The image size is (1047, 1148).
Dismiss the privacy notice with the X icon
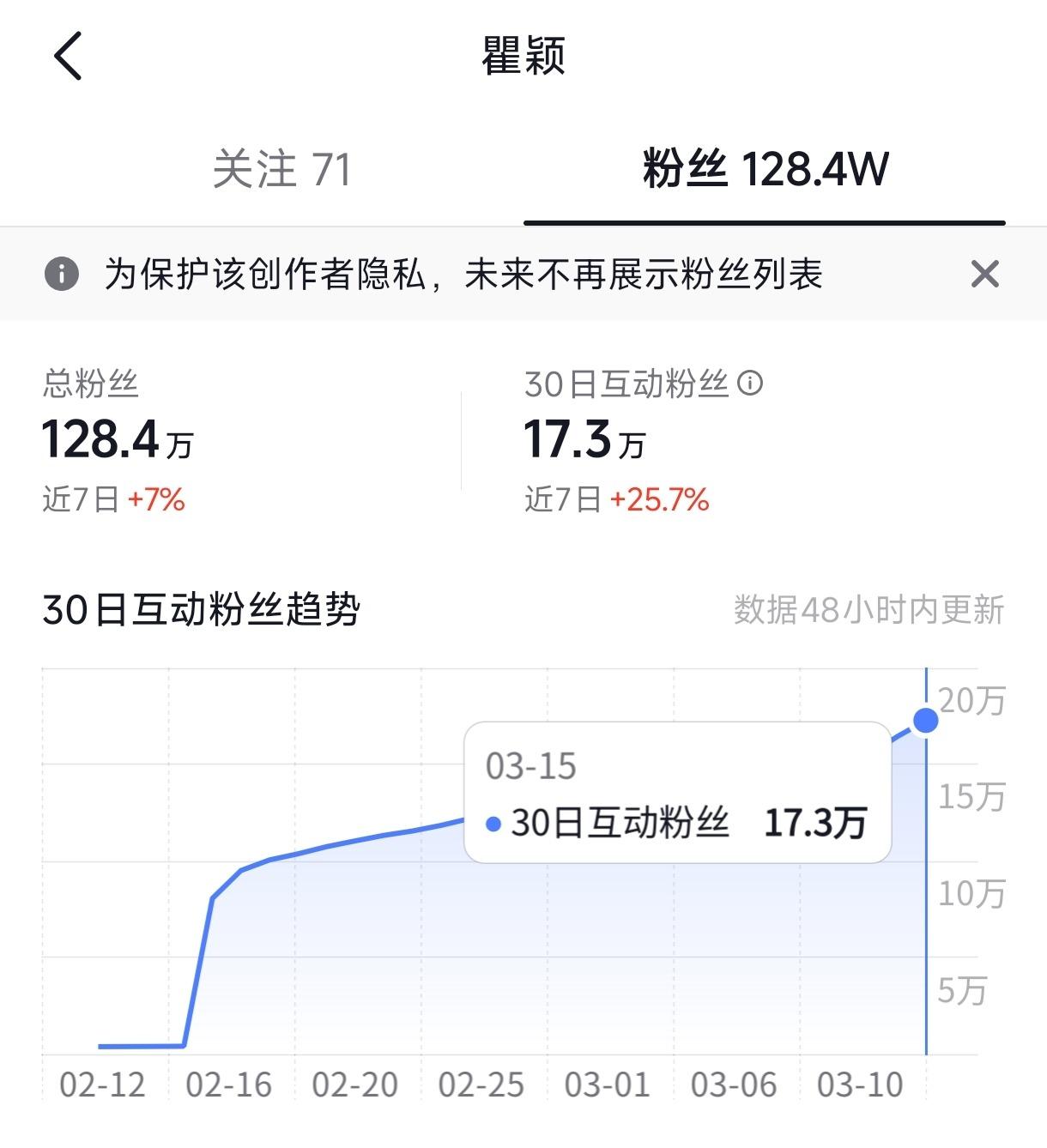(985, 275)
